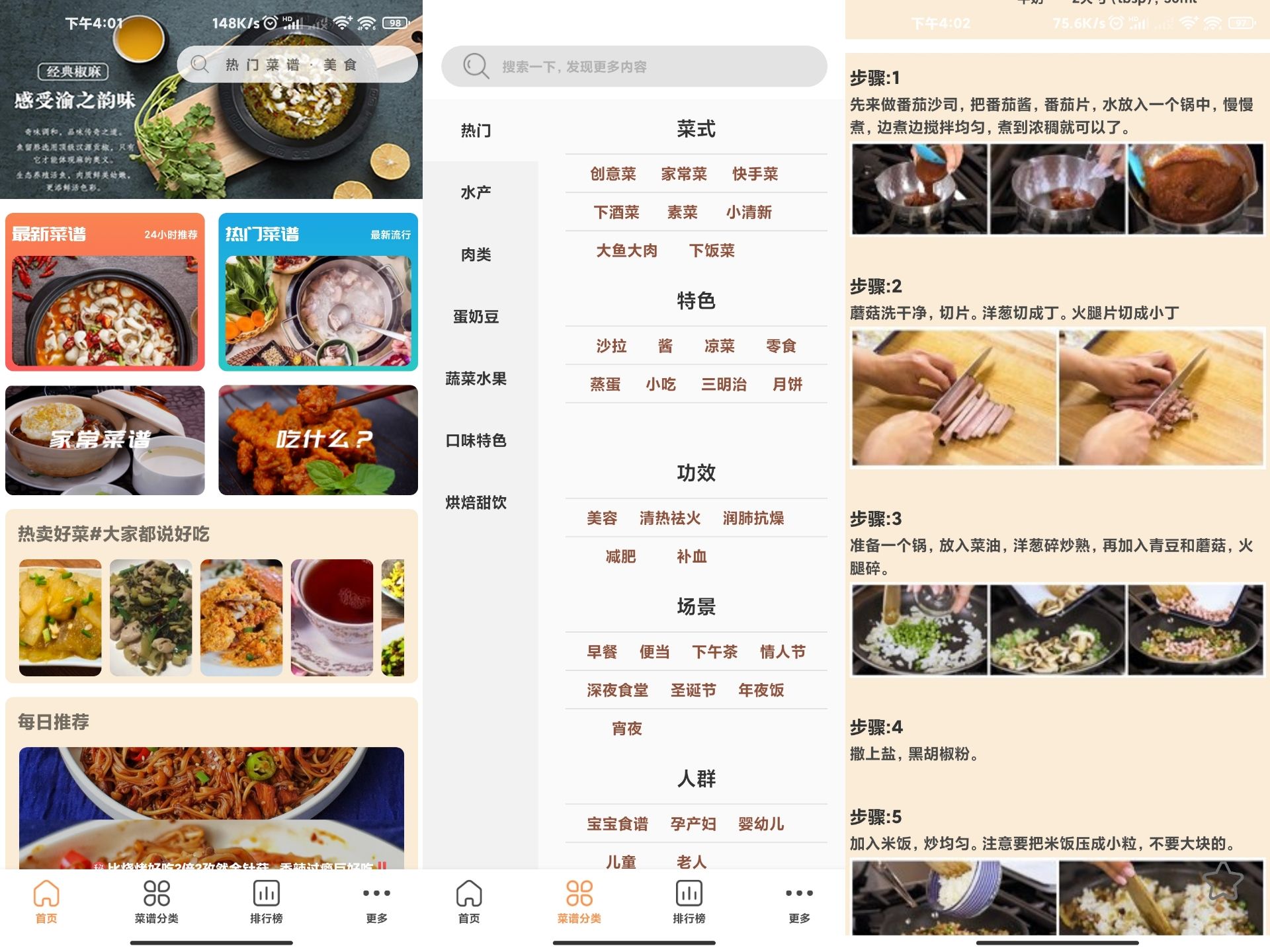Image resolution: width=1270 pixels, height=952 pixels.
Task: Tap the 搜索一下,发现更多内容 search field
Action: click(634, 66)
